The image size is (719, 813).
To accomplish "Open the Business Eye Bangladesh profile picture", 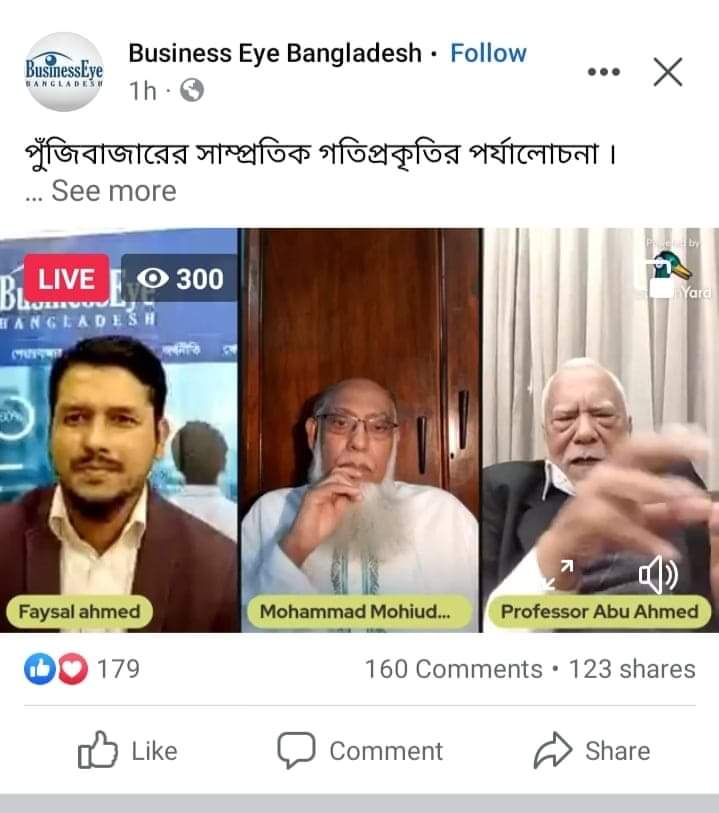I will point(64,72).
